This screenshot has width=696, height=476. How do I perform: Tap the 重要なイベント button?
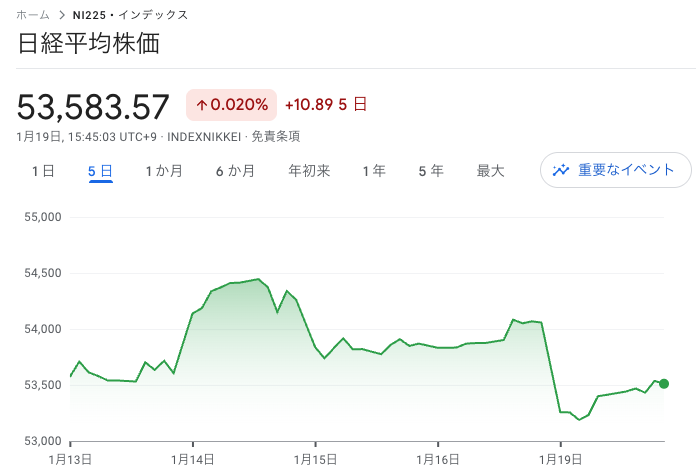[616, 170]
